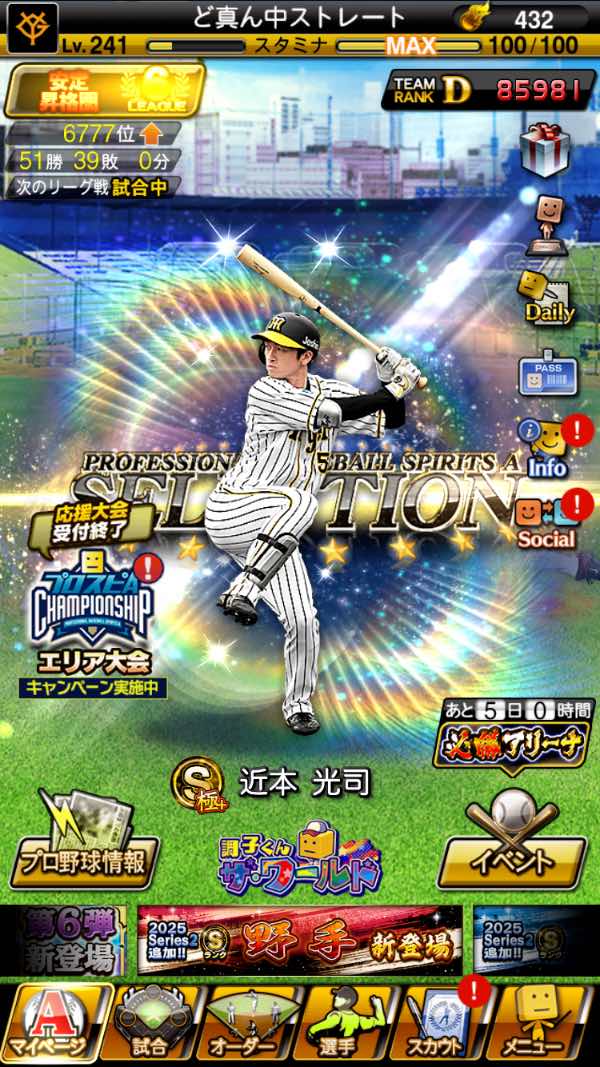
Task: Open the ザ・ワールド banner
Action: 300,860
